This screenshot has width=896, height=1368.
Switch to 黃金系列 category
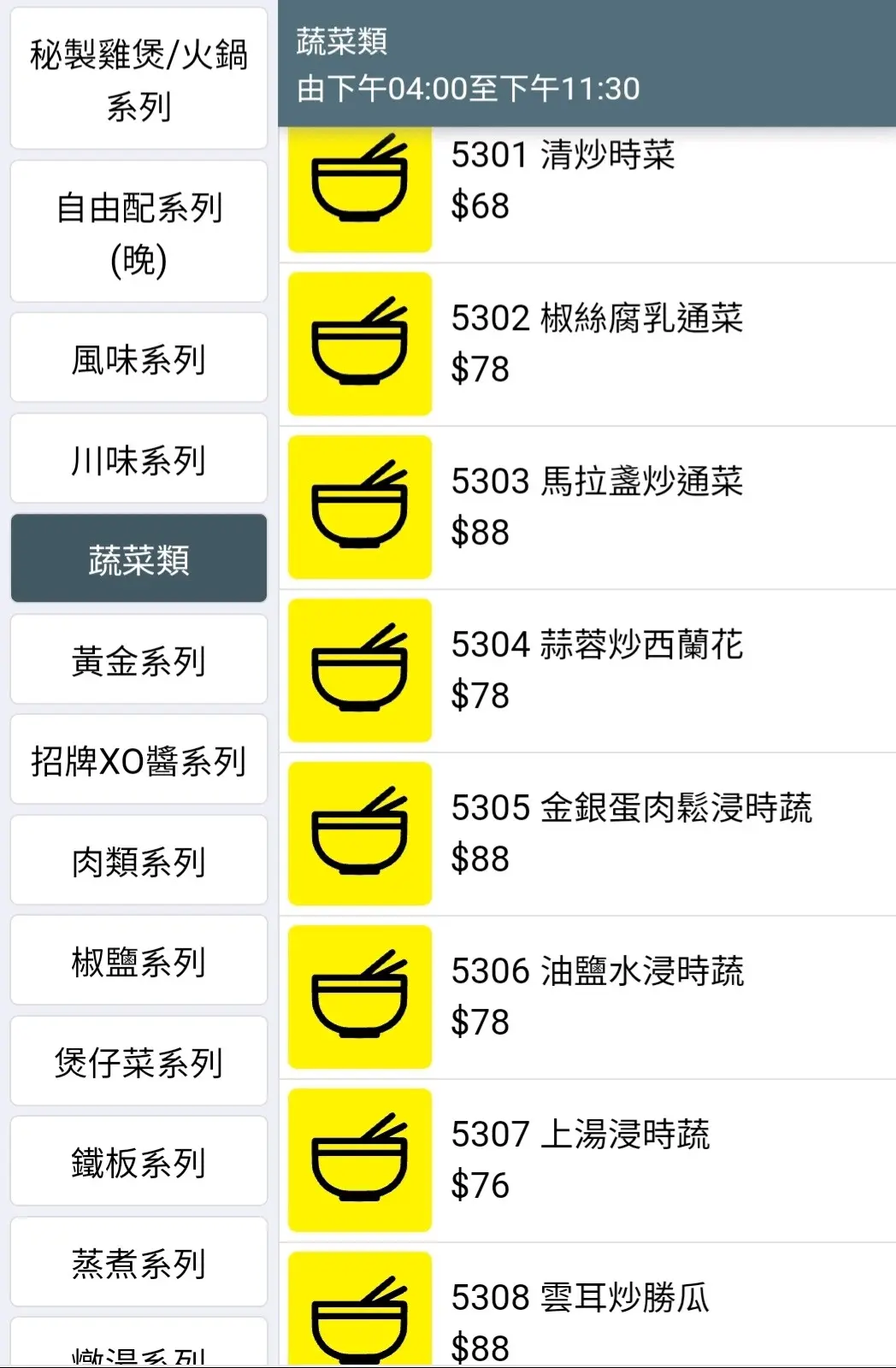tap(139, 660)
